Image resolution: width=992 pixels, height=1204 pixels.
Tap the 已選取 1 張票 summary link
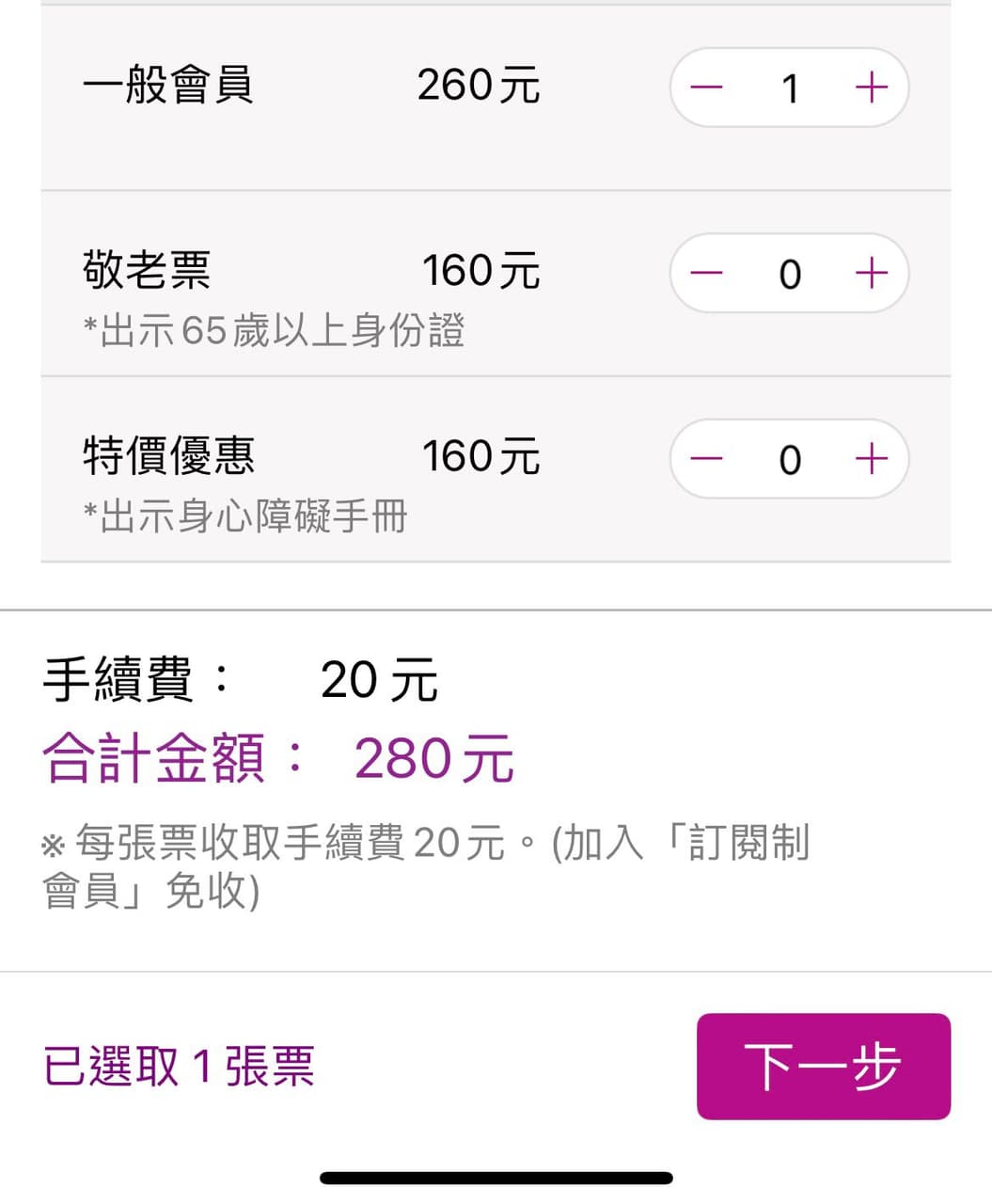pos(178,1066)
